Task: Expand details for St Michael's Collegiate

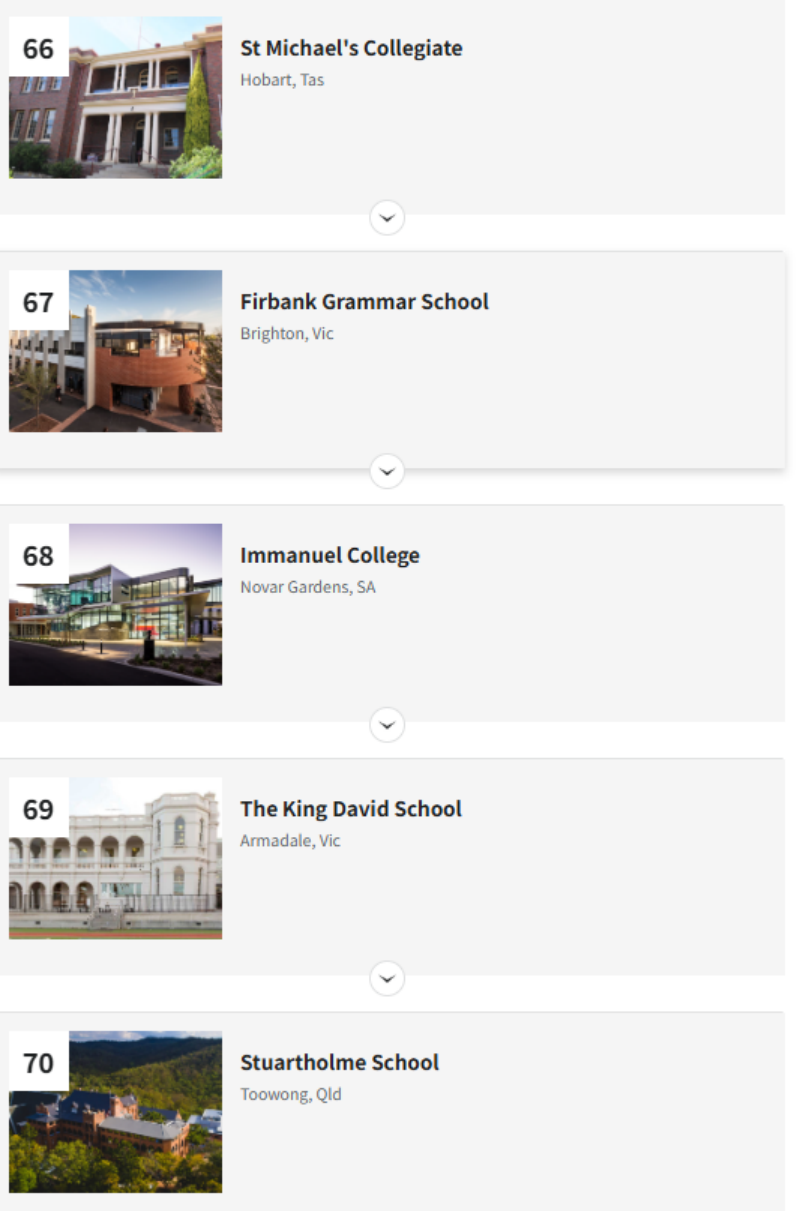Action: [387, 216]
